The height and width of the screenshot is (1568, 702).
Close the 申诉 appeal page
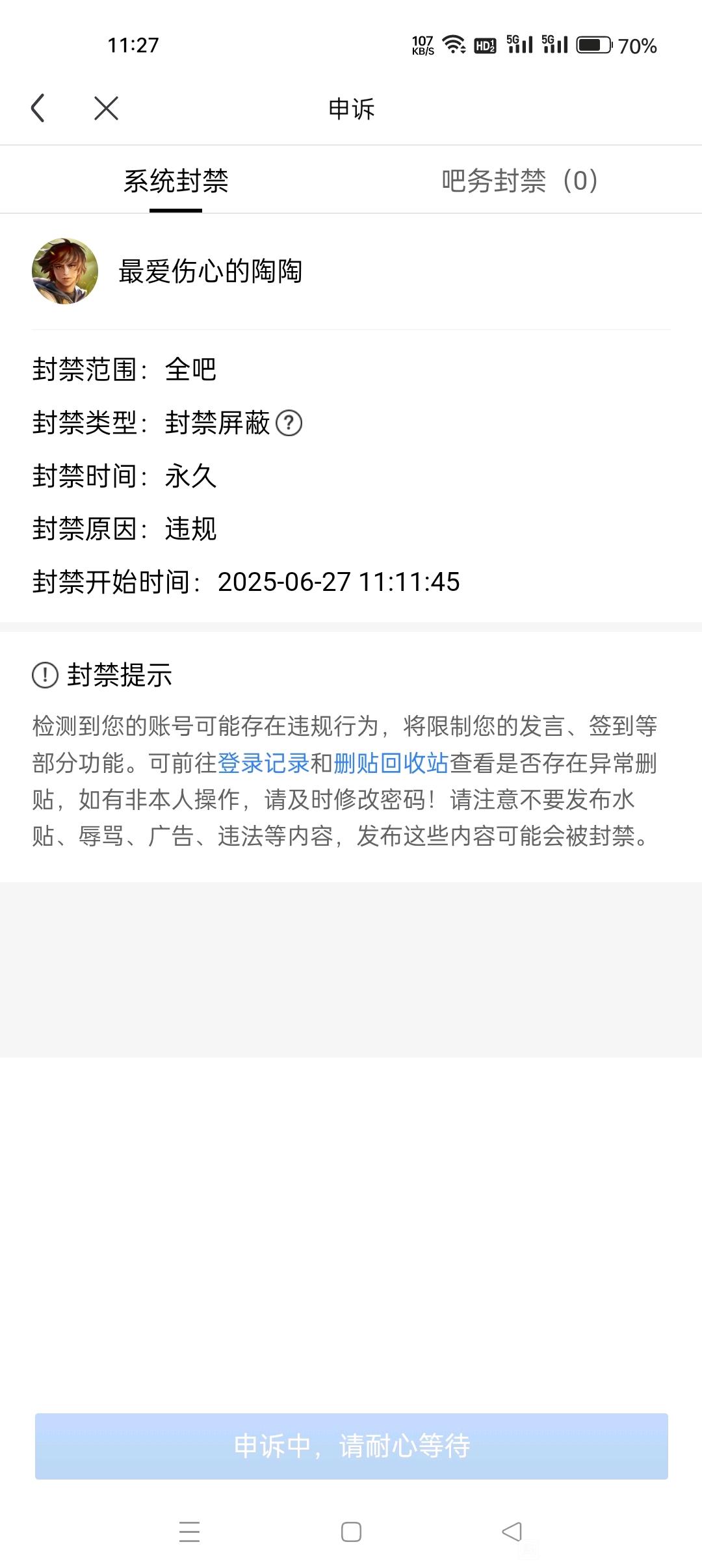[106, 108]
